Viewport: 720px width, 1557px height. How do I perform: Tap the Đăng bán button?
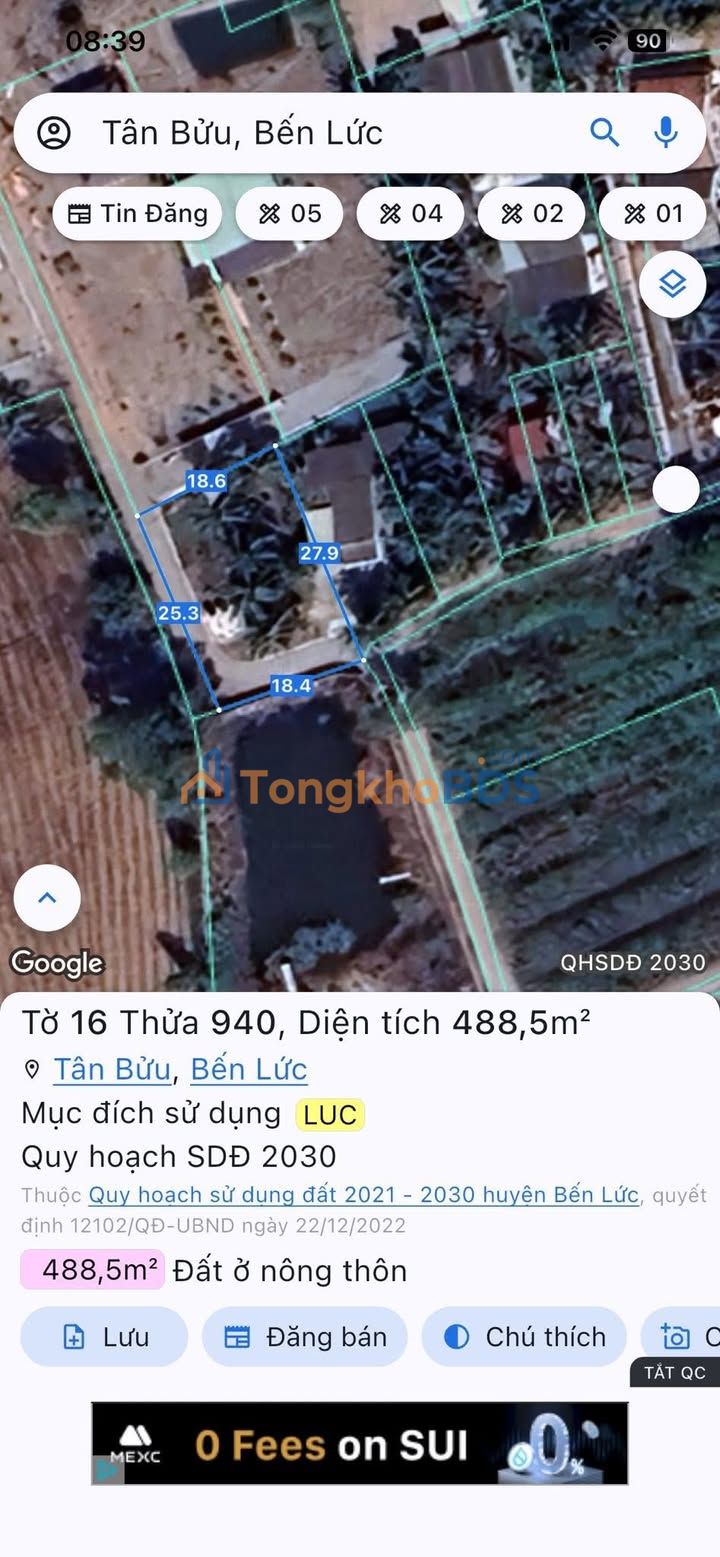305,1337
